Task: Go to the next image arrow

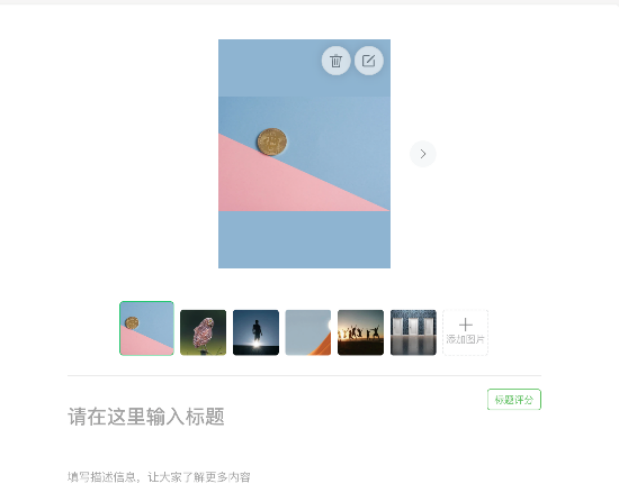Action: pos(423,154)
